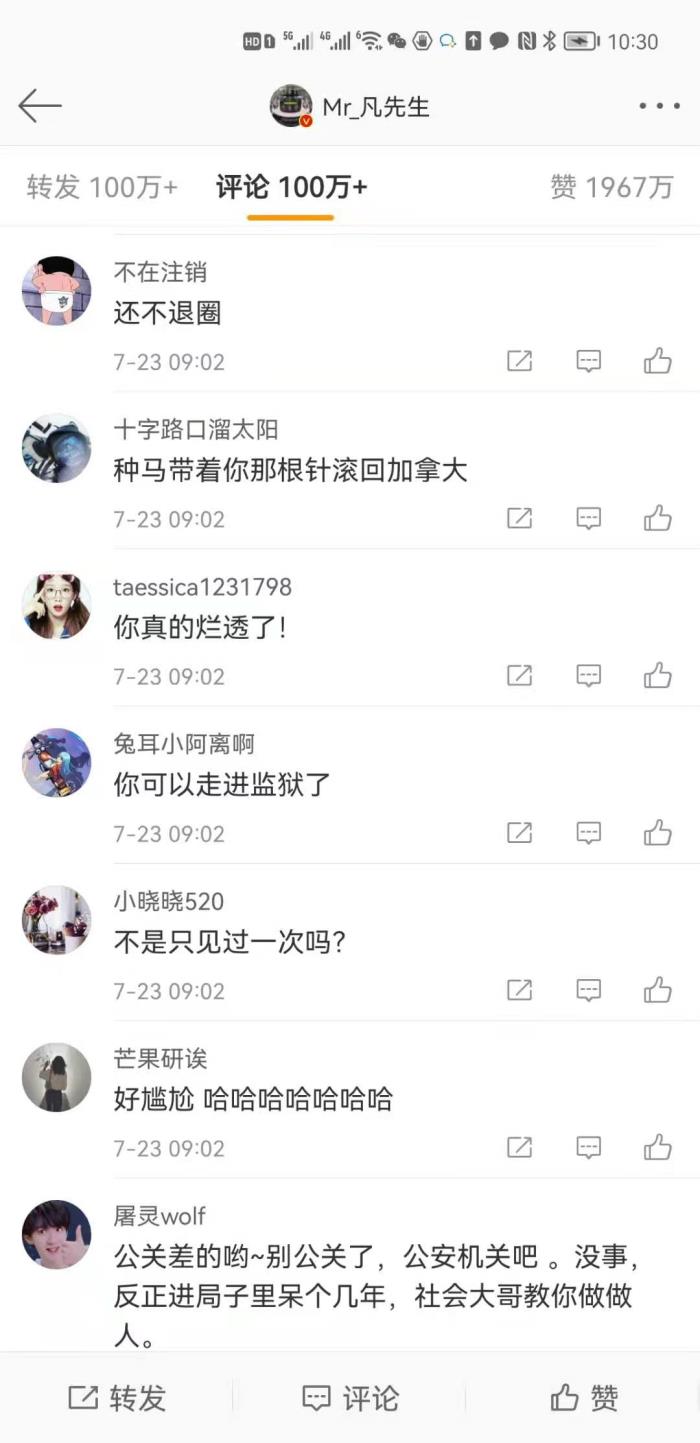Reply to taessica1231798's comment

click(588, 676)
